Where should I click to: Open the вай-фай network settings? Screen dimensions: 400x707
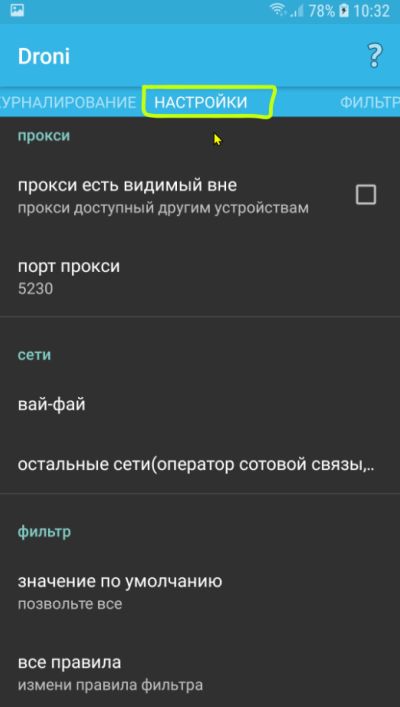coord(200,404)
